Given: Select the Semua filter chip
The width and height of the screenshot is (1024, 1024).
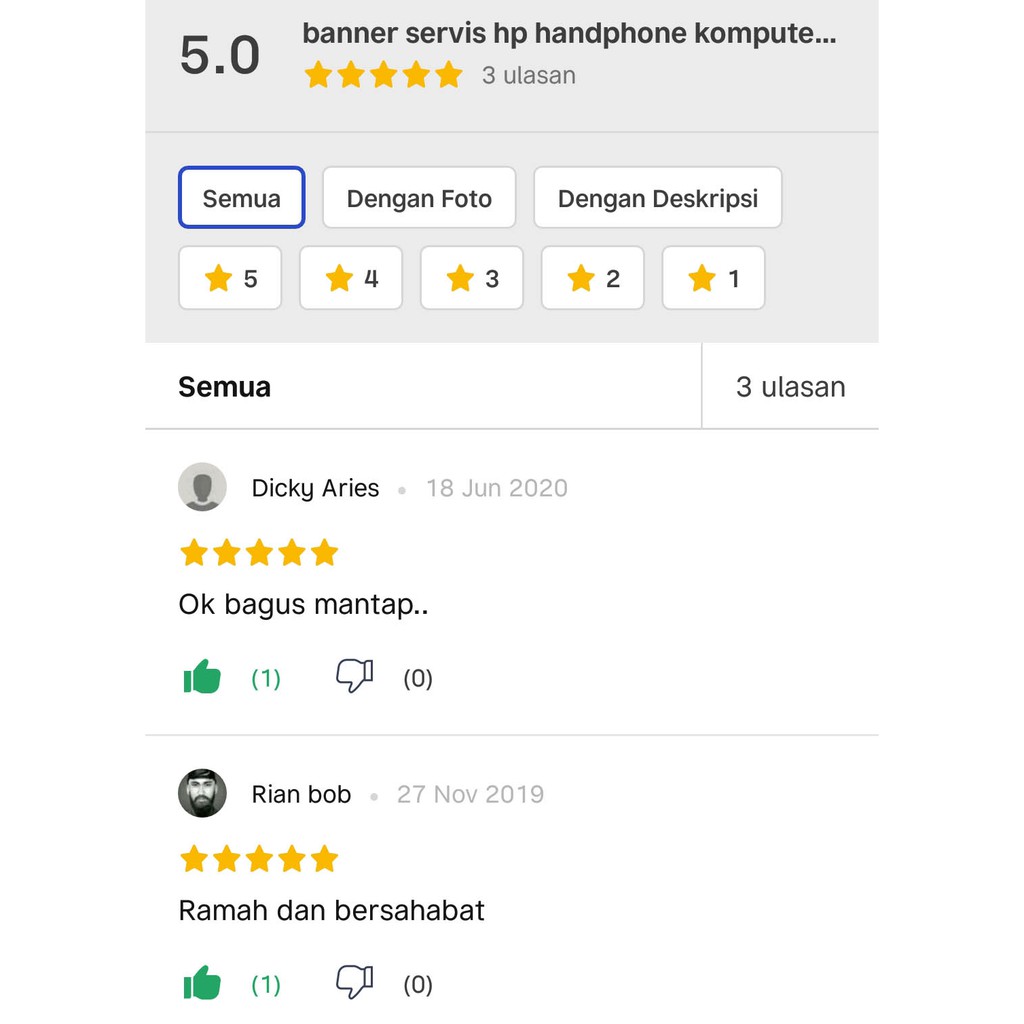Looking at the screenshot, I should (x=241, y=198).
